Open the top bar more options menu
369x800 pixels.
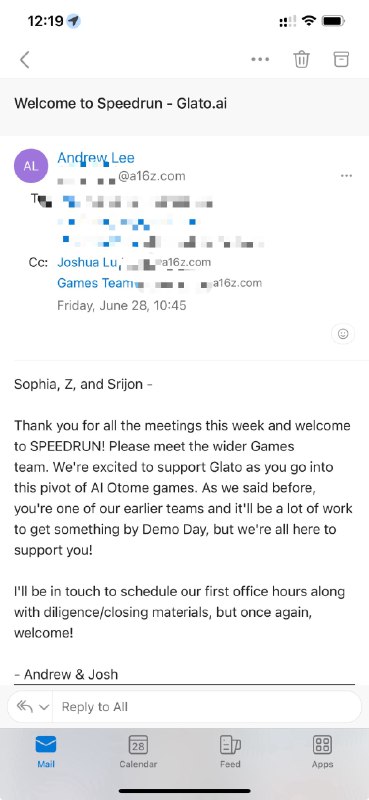coord(260,59)
